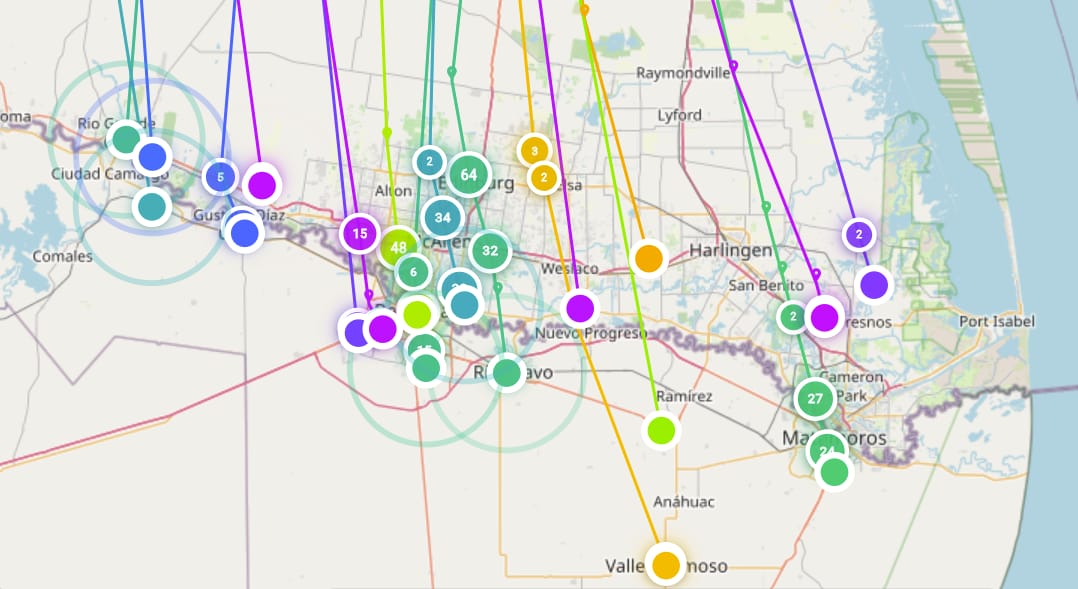Screen dimensions: 1078x589
Task: Open the yellow marker at Valle Hermoso
Action: [665, 564]
